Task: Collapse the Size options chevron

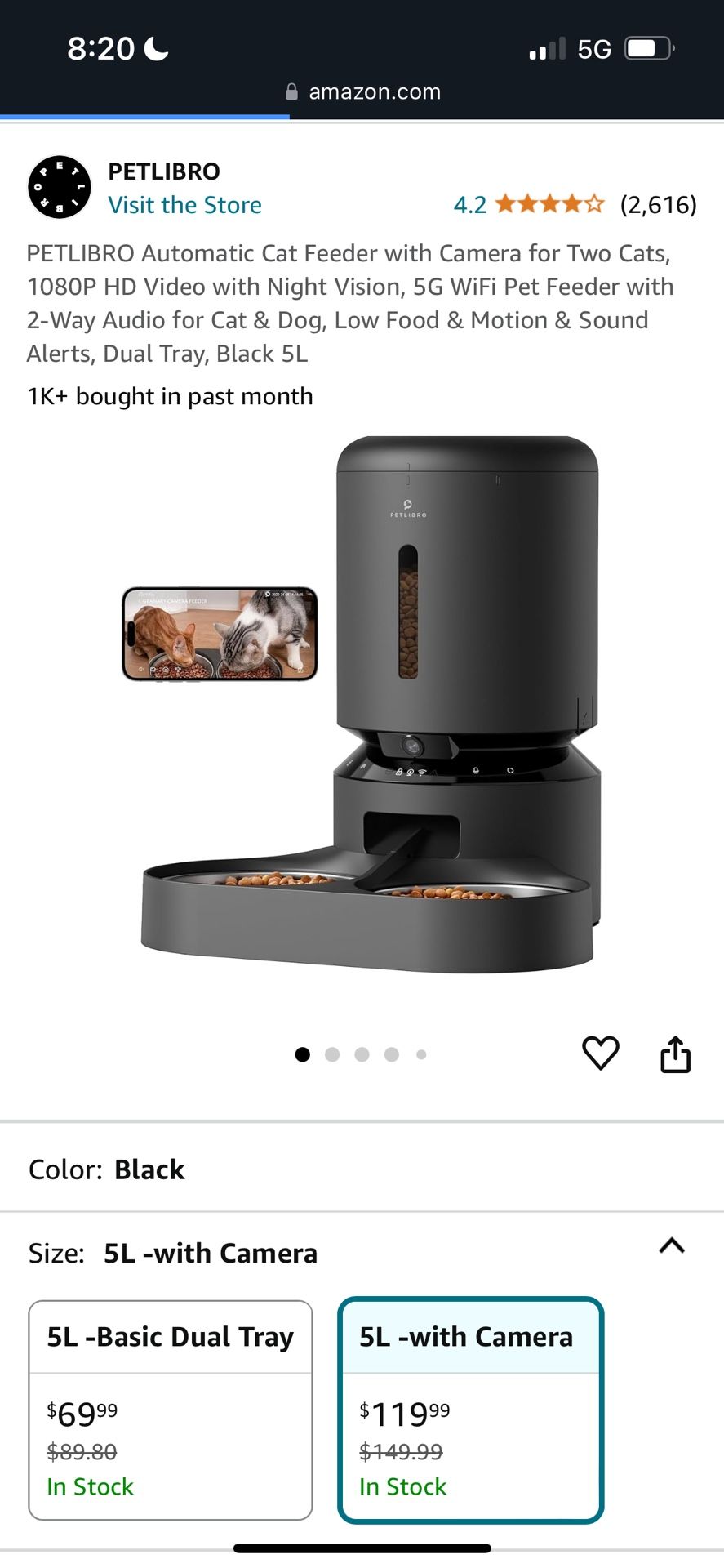Action: pos(672,1246)
